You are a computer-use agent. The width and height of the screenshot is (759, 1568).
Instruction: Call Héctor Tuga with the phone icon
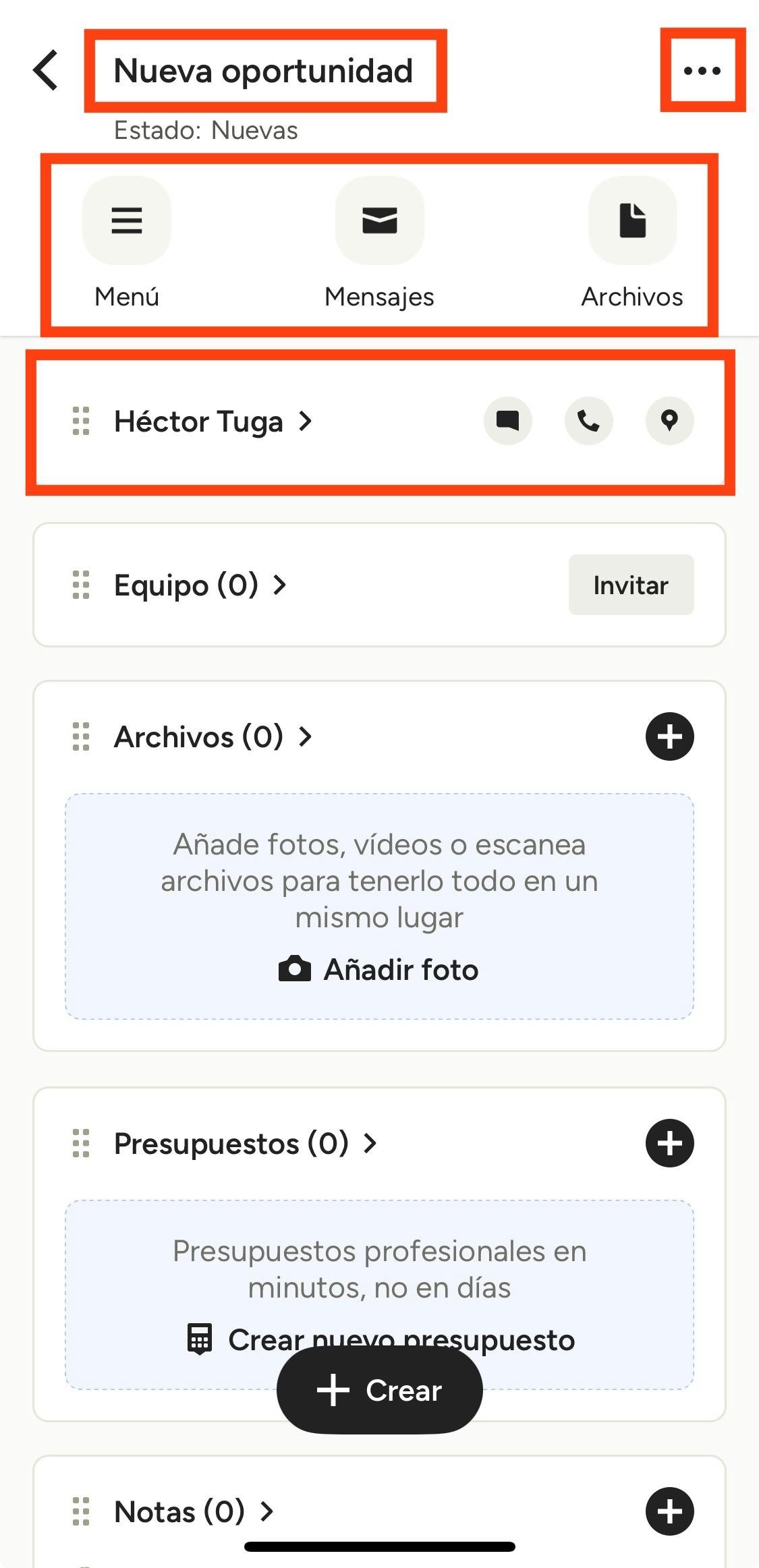click(x=588, y=421)
